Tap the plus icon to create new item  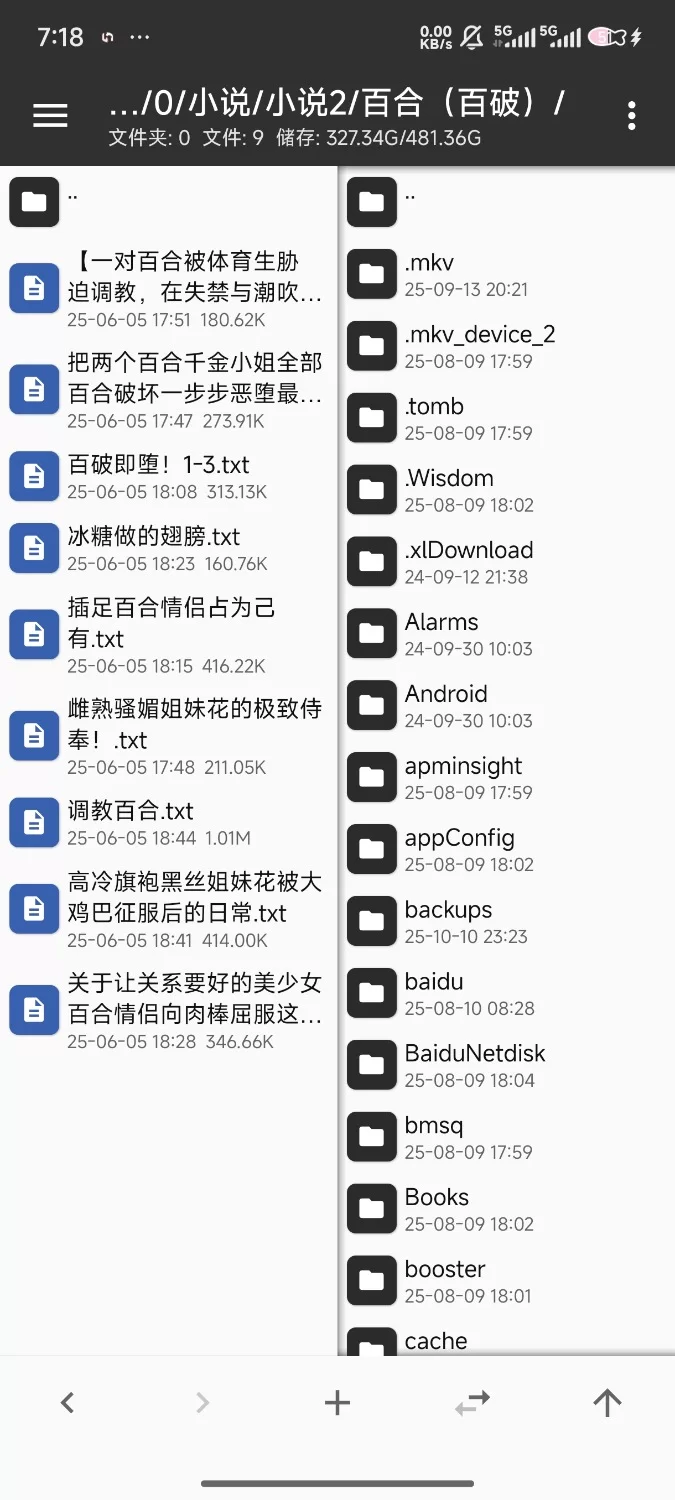(x=337, y=1403)
